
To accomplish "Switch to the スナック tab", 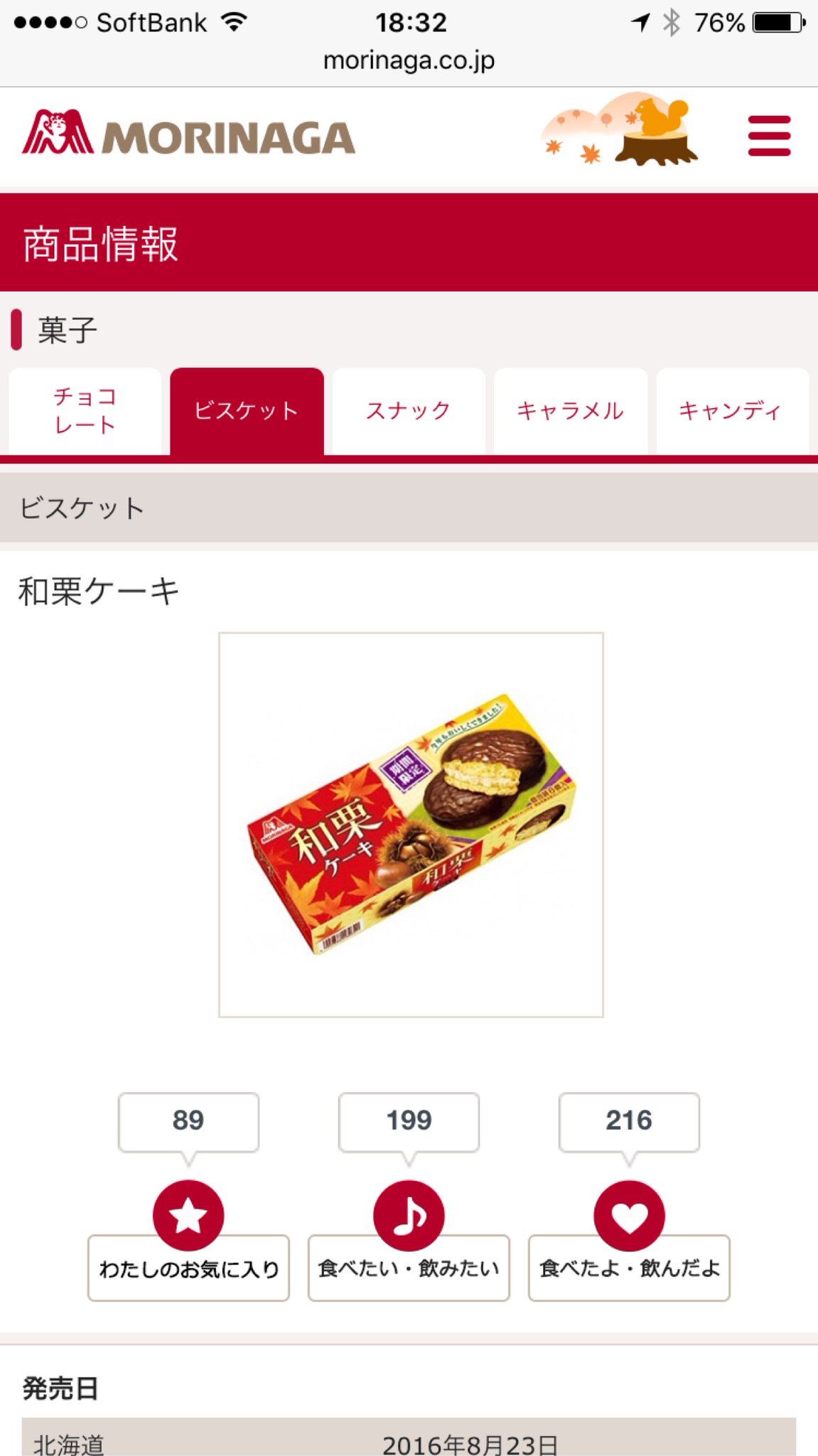I will (409, 411).
